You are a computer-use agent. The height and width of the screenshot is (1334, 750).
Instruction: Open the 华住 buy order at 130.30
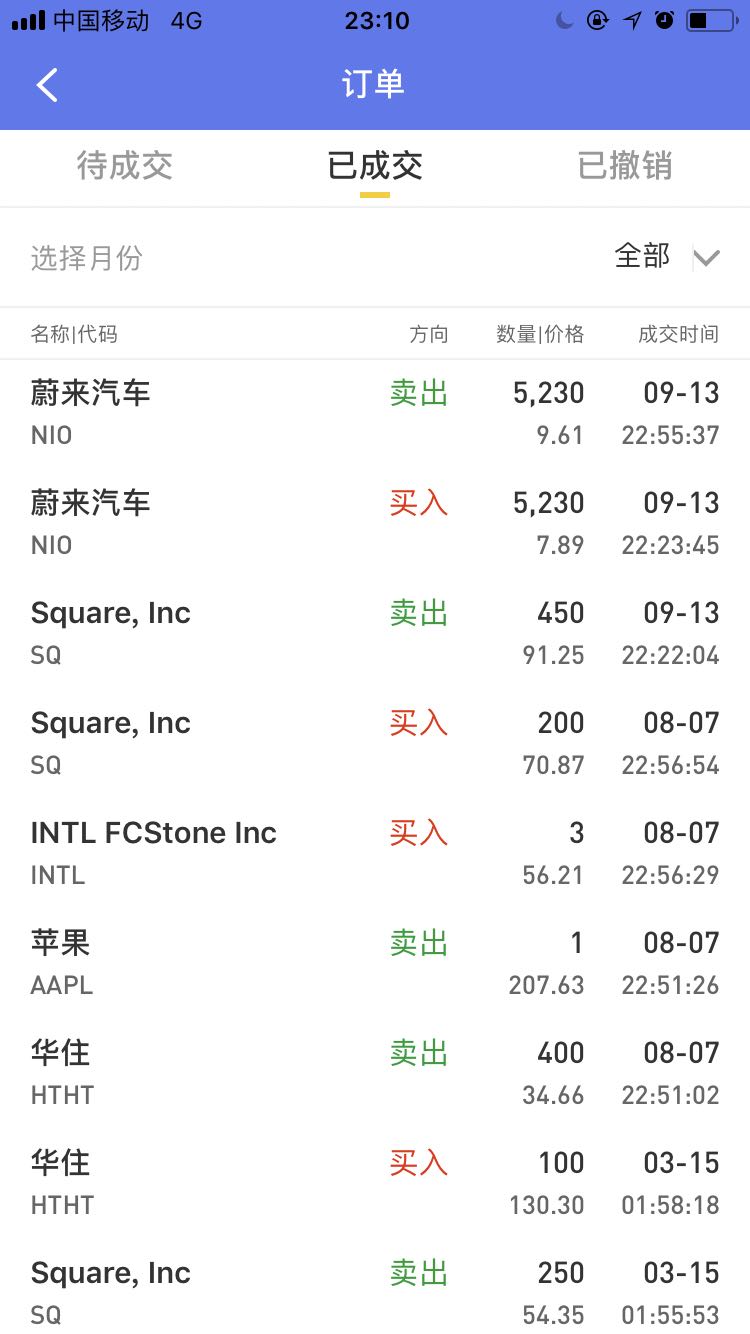pyautogui.click(x=375, y=1184)
